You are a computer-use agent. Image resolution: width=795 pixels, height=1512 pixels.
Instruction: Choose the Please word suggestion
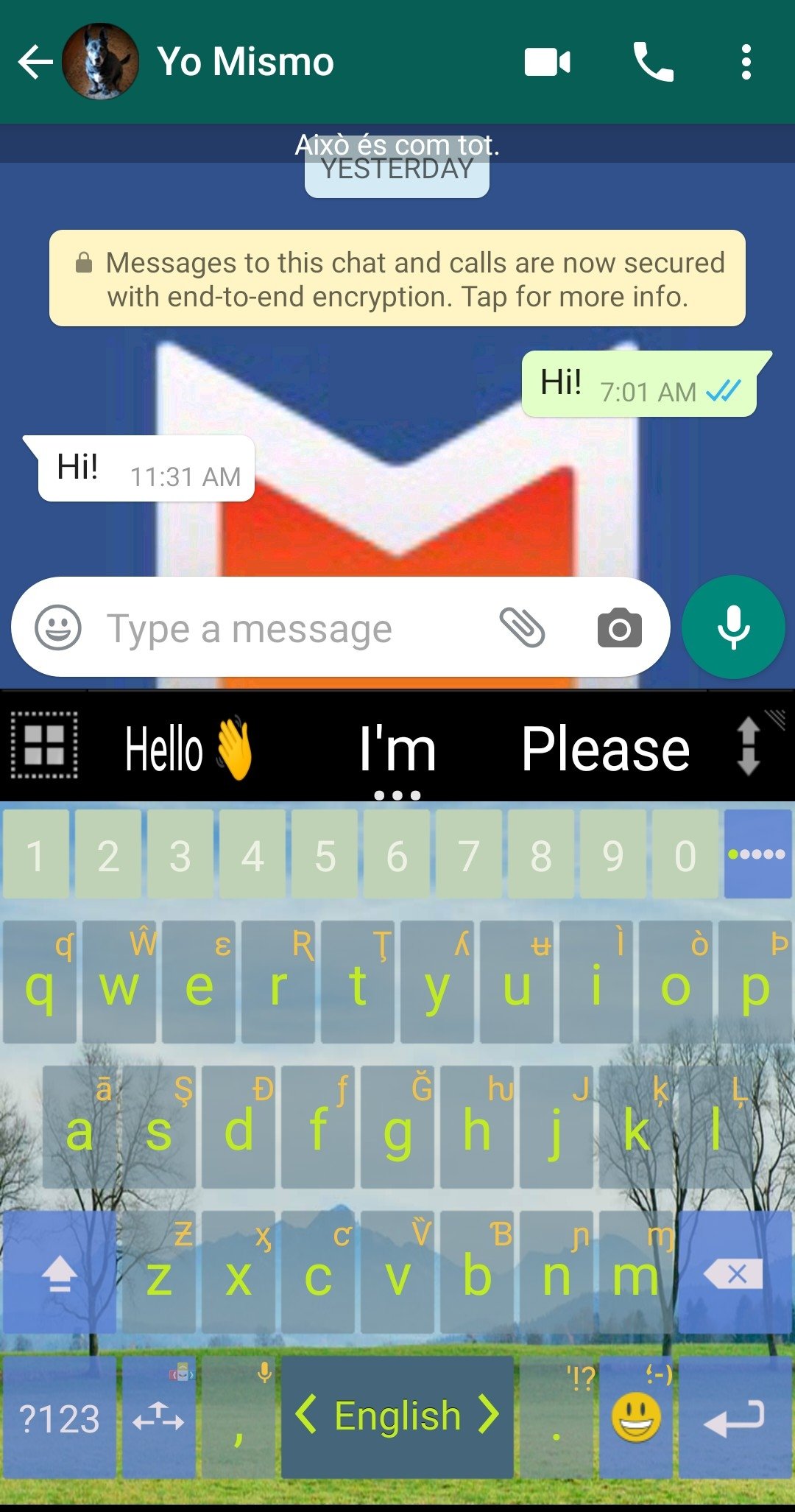pyautogui.click(x=605, y=750)
